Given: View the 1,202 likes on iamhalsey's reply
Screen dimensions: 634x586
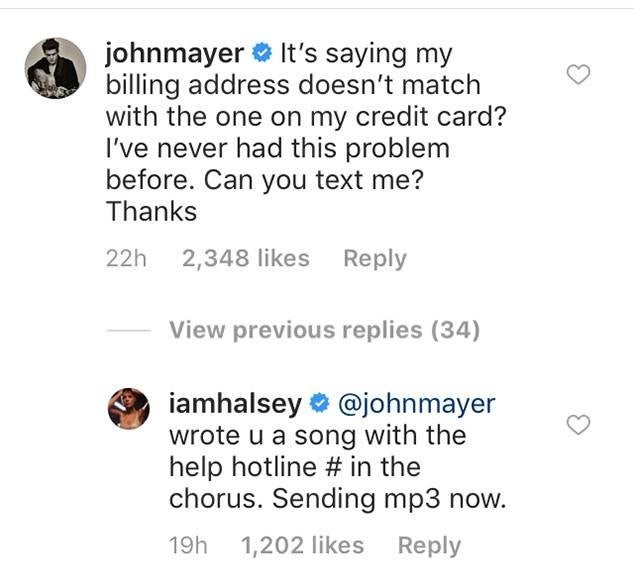Looking at the screenshot, I should (x=302, y=545).
